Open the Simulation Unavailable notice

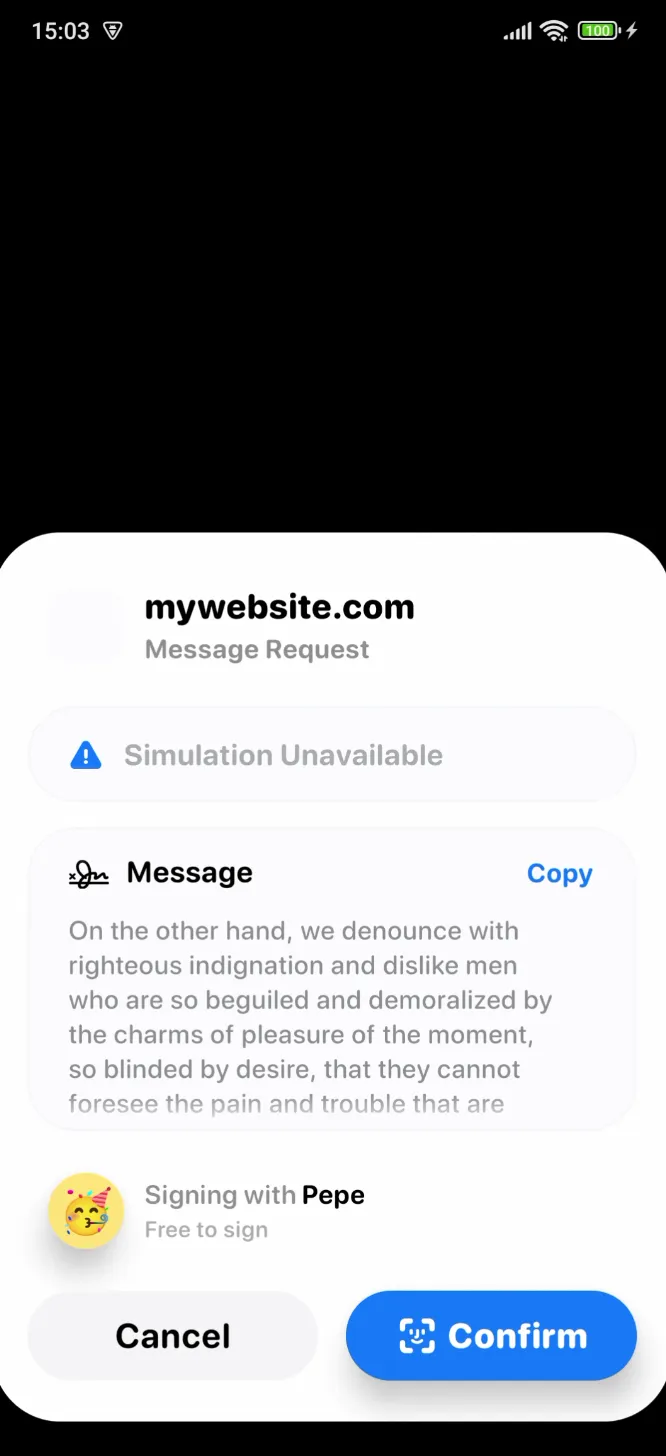pos(332,755)
